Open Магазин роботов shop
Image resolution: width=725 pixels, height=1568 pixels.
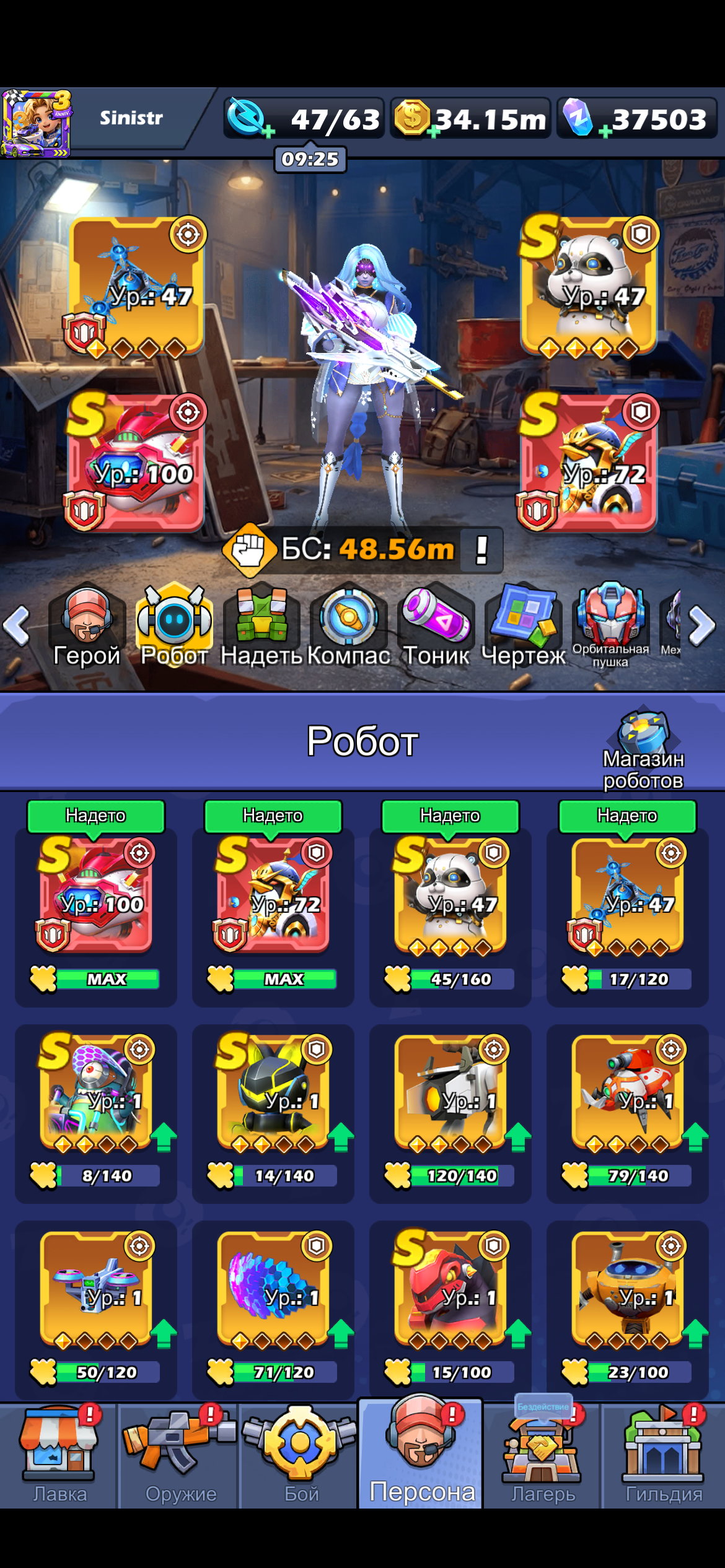click(x=643, y=749)
